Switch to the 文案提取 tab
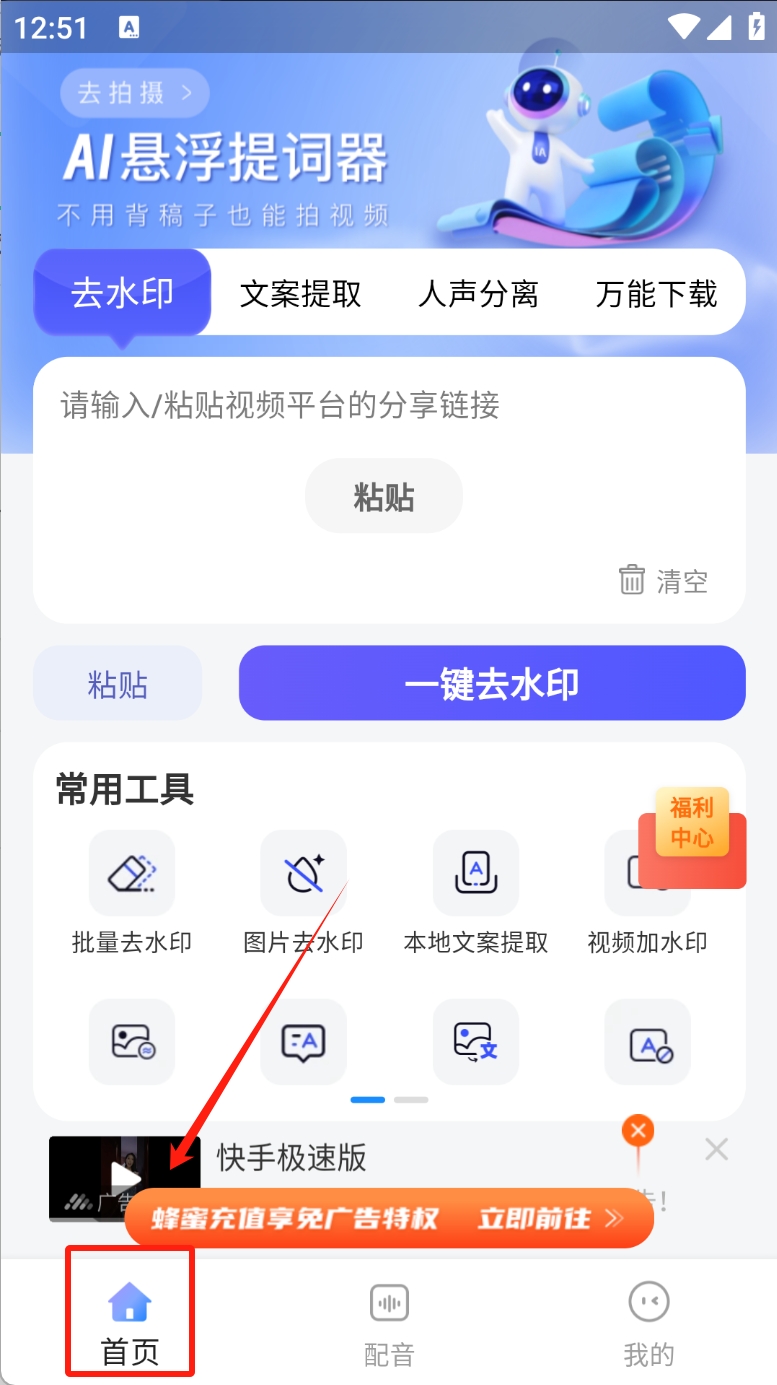777x1385 pixels. 300,294
